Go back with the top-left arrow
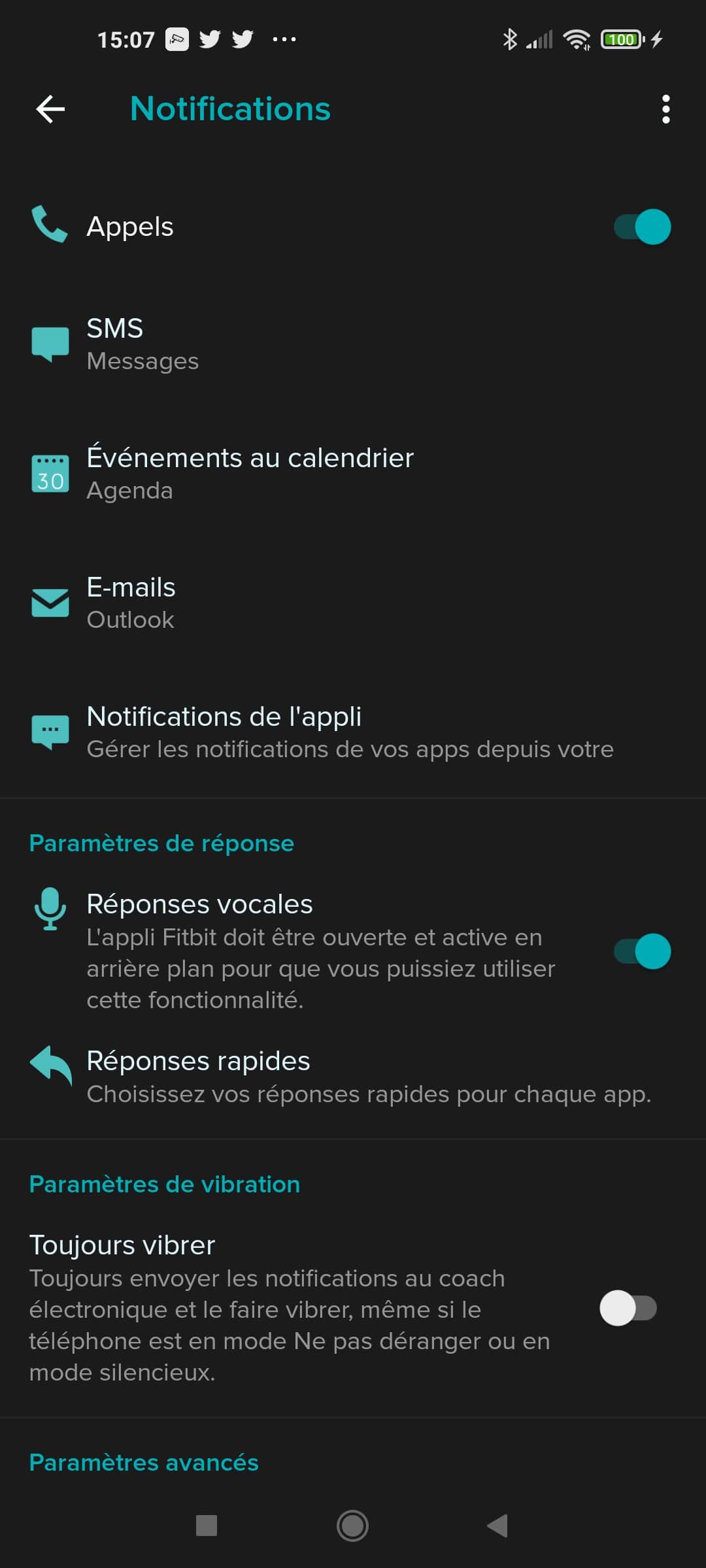The height and width of the screenshot is (1568, 706). point(50,109)
